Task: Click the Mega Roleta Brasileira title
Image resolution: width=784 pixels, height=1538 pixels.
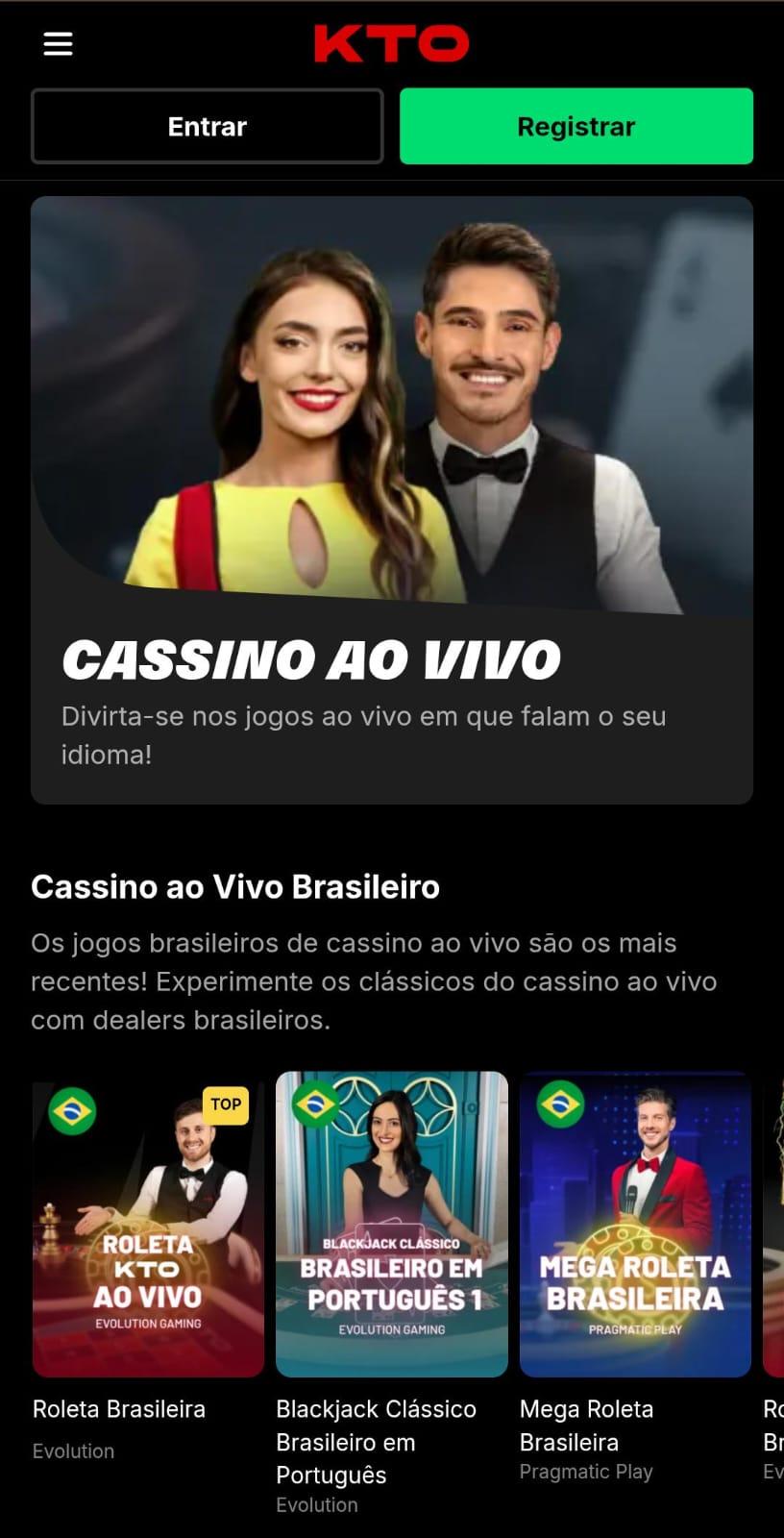Action: tap(586, 1426)
